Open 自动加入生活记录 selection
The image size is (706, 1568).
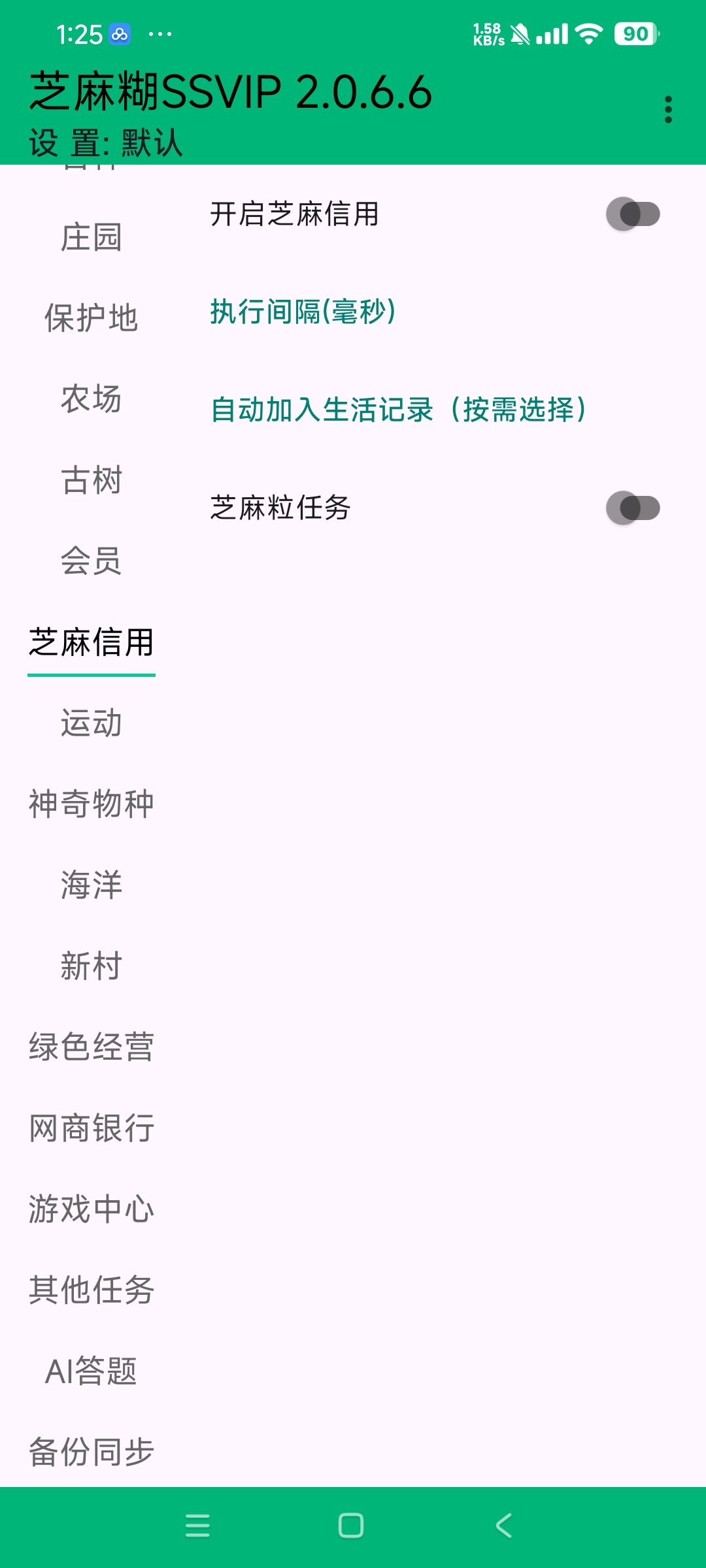coord(399,410)
